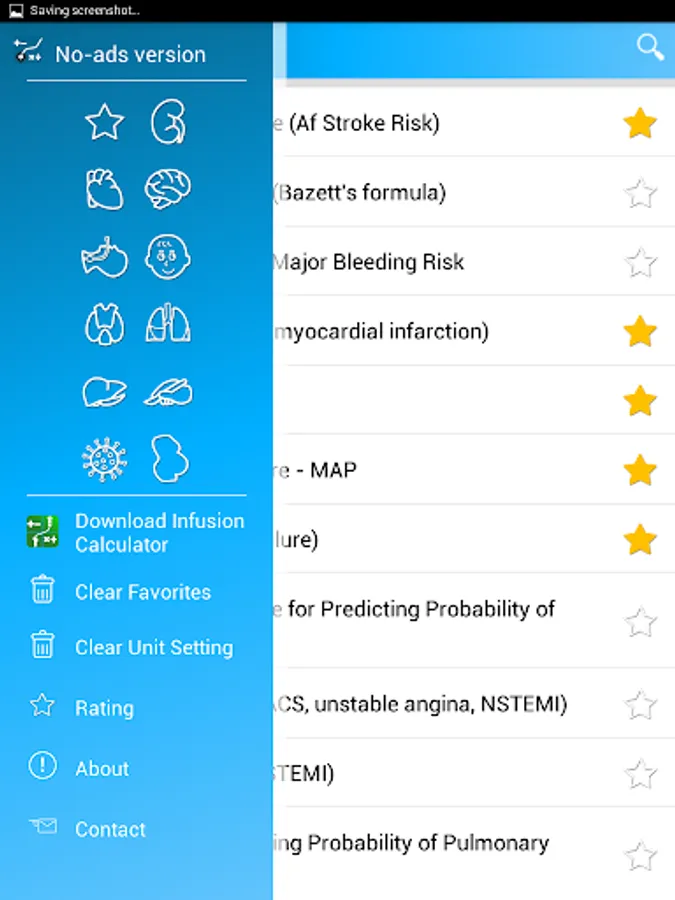Select the stomach category icon
Viewport: 675px width, 900px height.
click(104, 257)
